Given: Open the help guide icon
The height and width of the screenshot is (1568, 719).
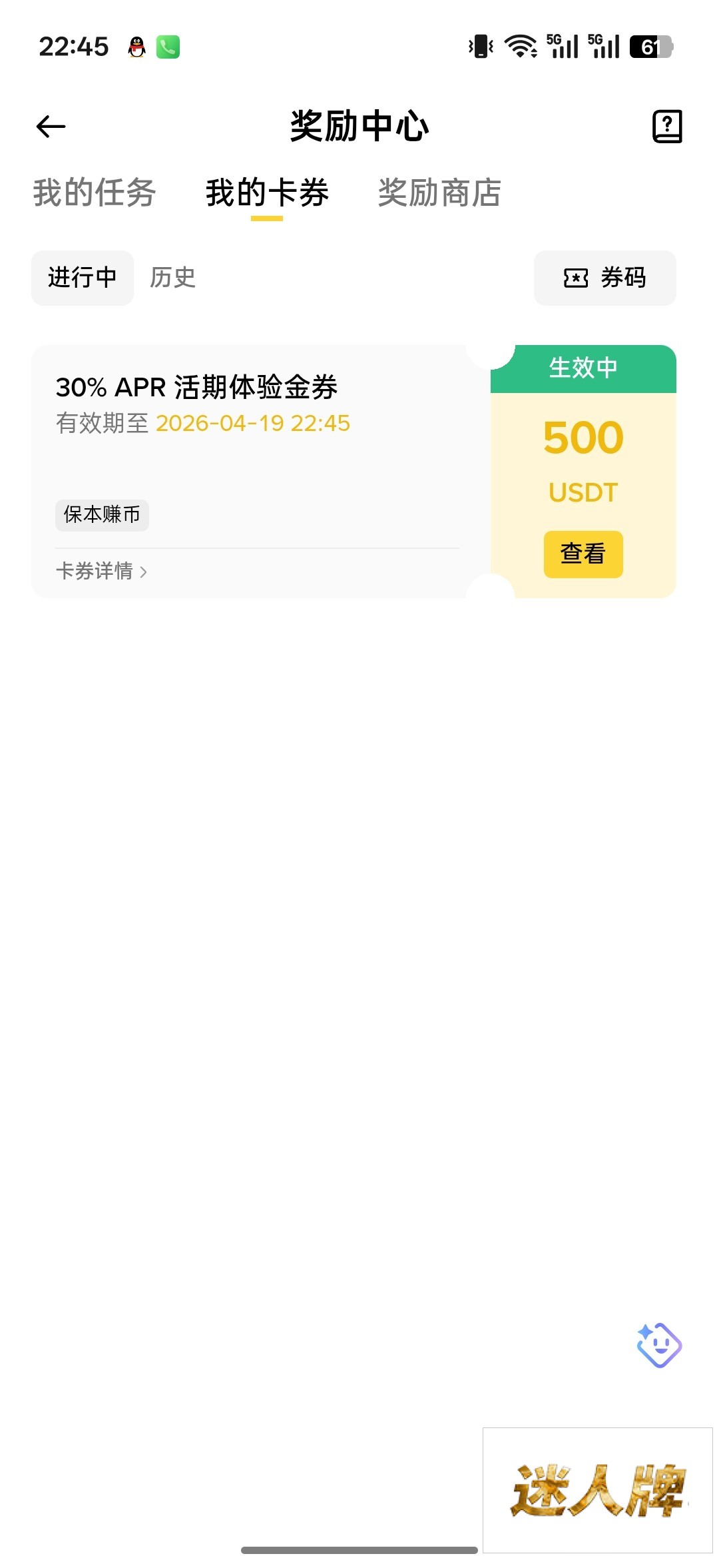Looking at the screenshot, I should pyautogui.click(x=667, y=127).
